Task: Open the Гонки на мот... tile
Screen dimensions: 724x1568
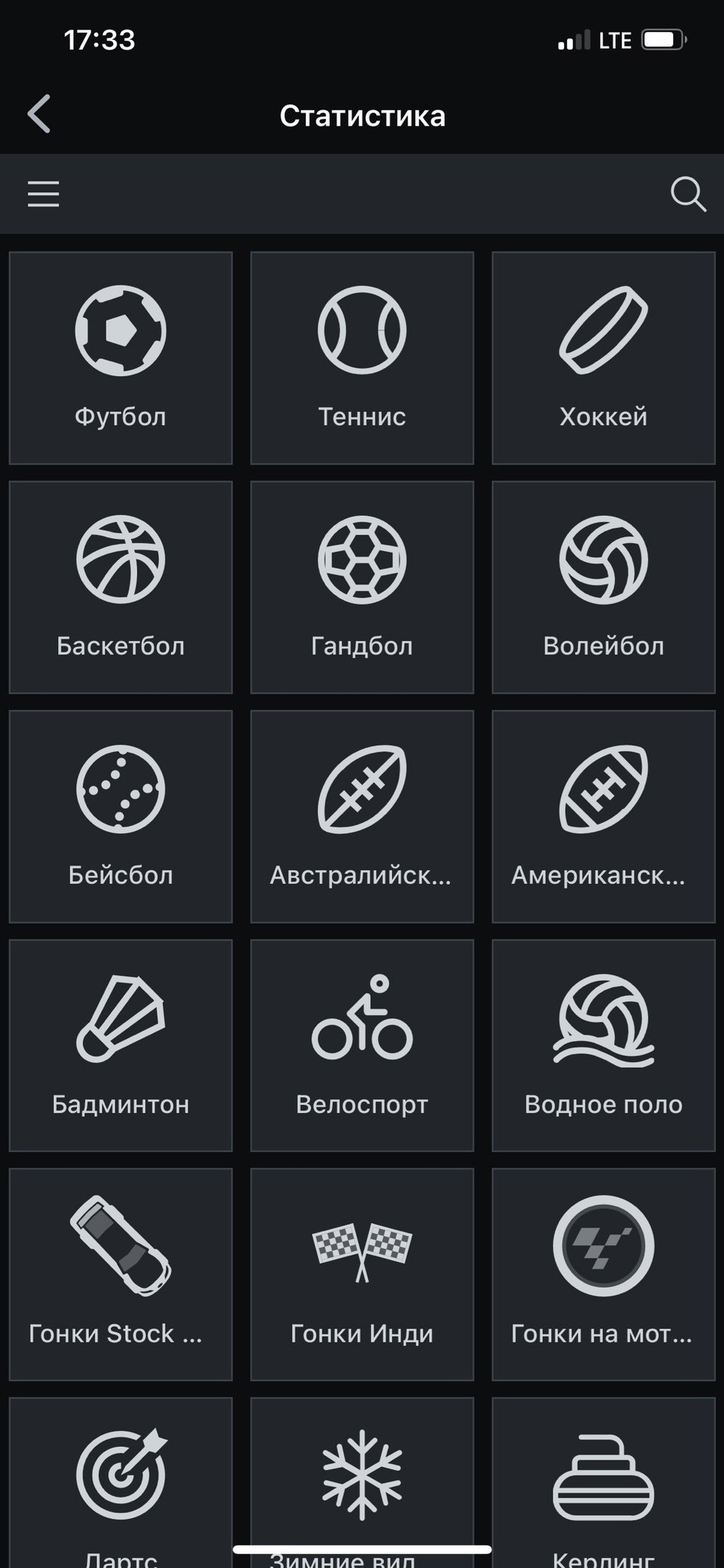Action: click(603, 1275)
